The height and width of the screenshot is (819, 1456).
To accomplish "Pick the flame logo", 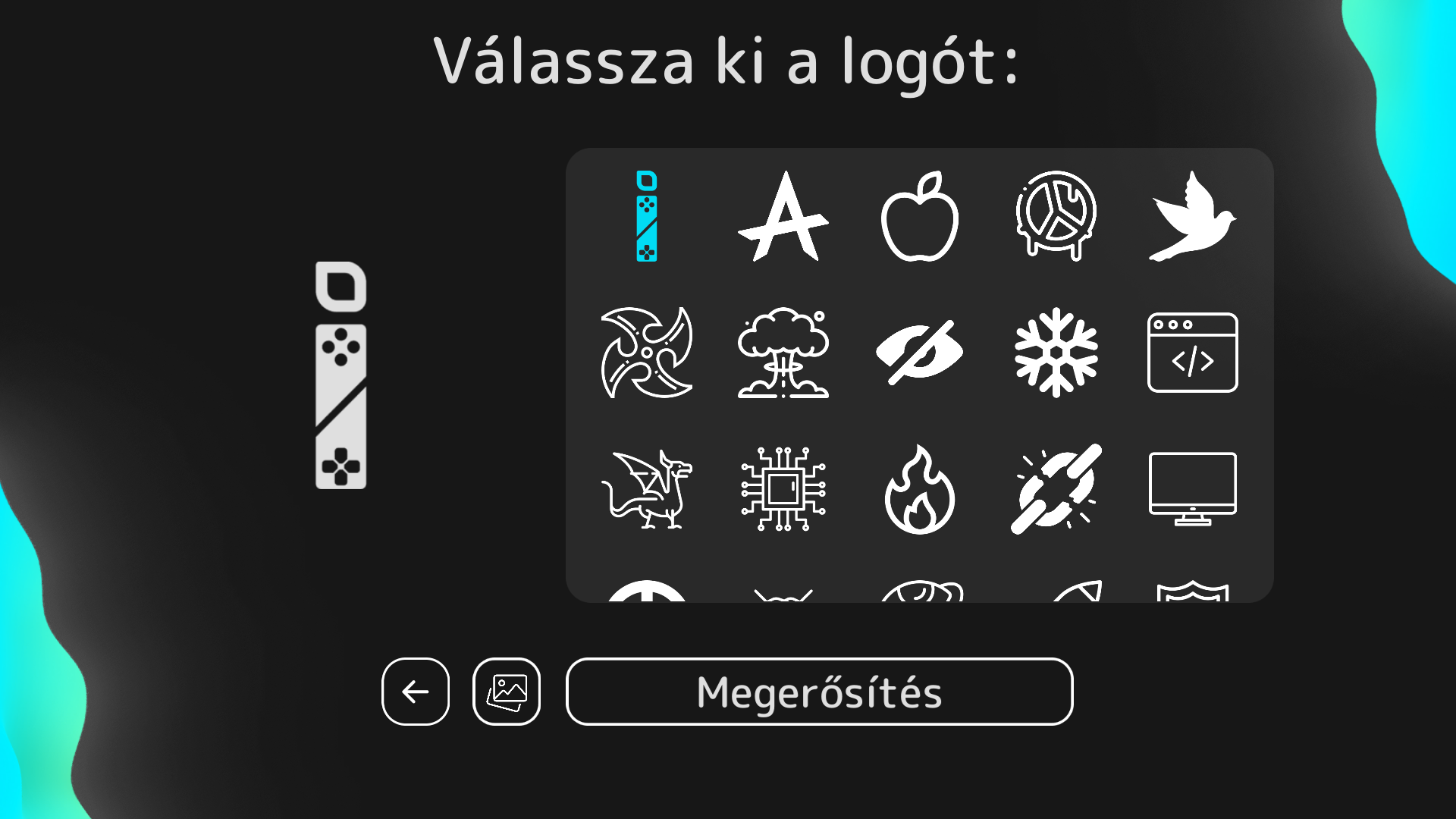I will pos(919,489).
